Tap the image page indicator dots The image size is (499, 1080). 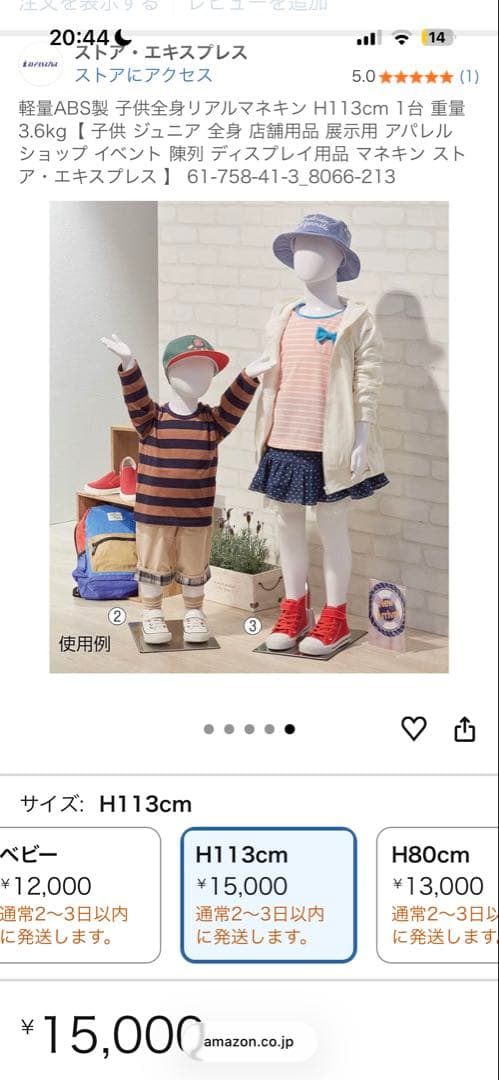[249, 729]
